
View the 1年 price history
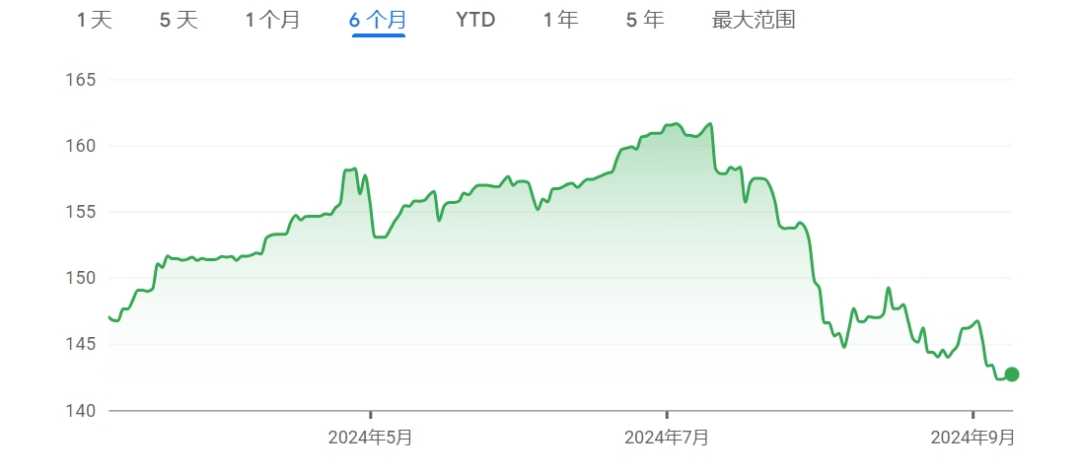(x=560, y=20)
